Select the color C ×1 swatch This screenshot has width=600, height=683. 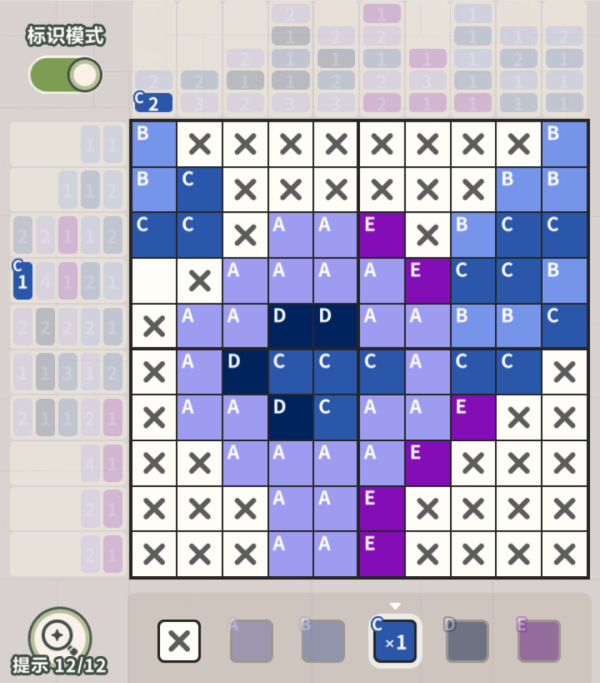click(x=395, y=641)
